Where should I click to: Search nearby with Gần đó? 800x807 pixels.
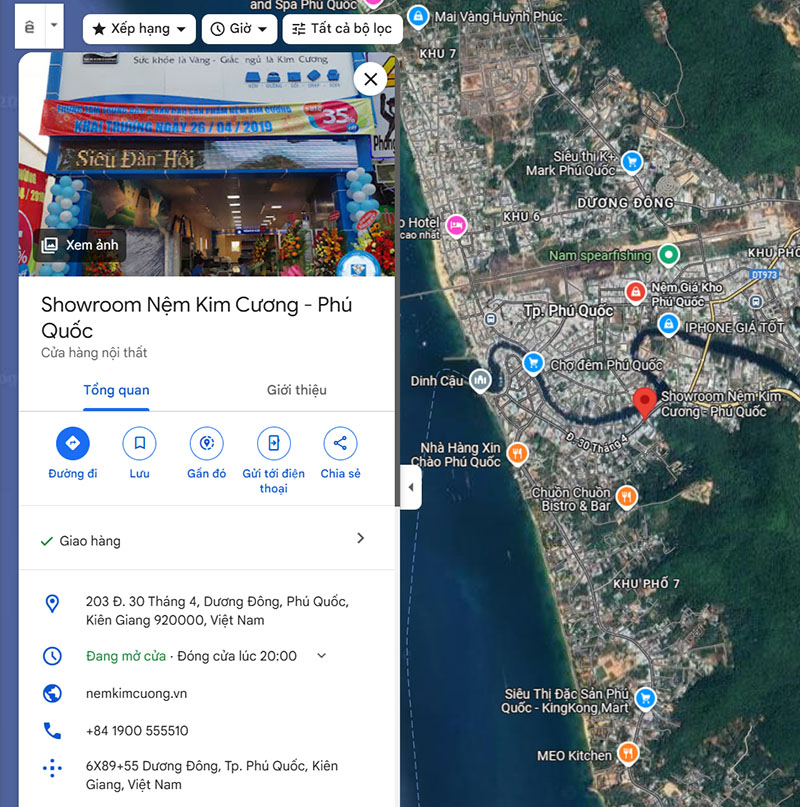point(206,443)
